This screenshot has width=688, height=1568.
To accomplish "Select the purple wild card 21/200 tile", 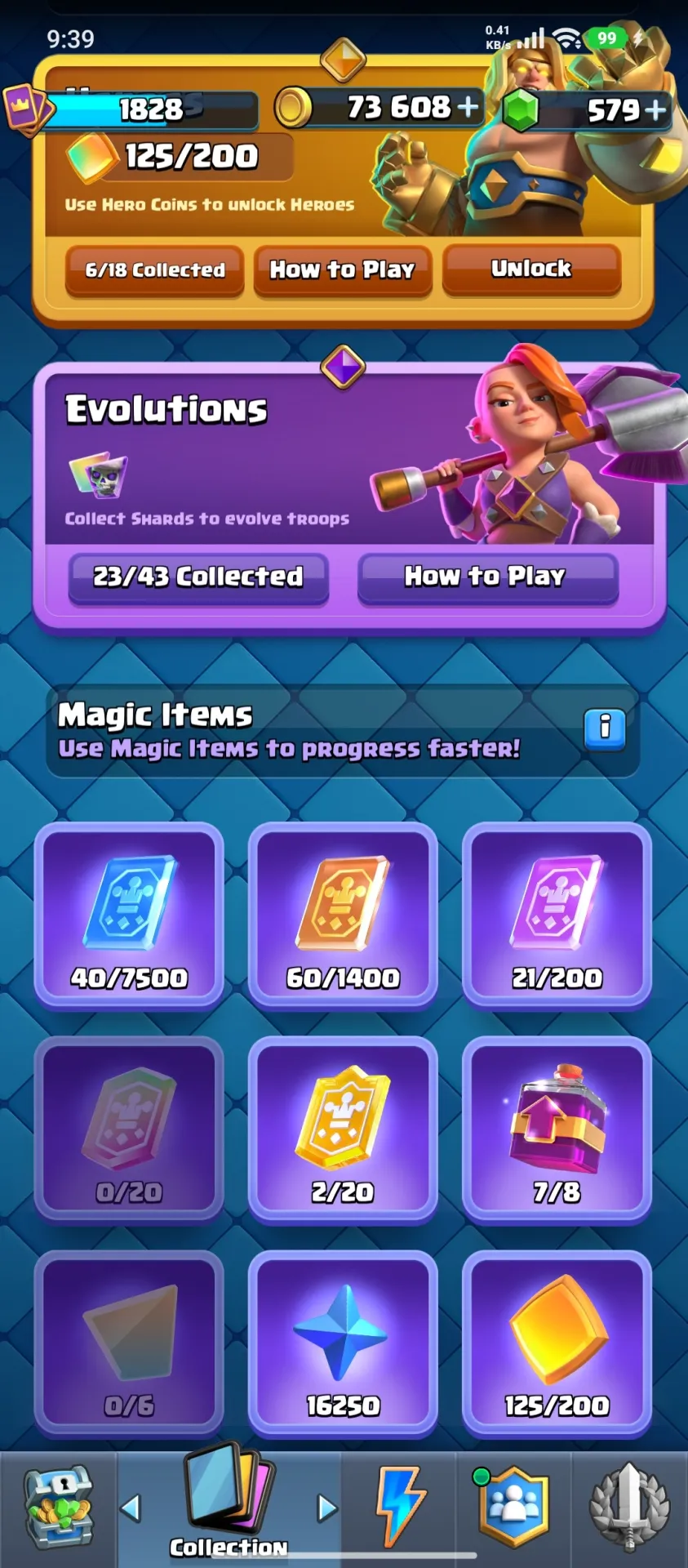I will pos(557,915).
